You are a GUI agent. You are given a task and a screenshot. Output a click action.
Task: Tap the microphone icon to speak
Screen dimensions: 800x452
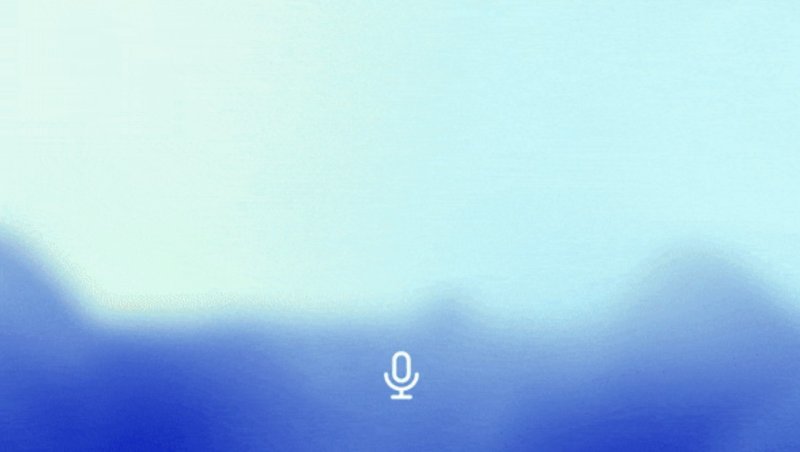tap(401, 375)
